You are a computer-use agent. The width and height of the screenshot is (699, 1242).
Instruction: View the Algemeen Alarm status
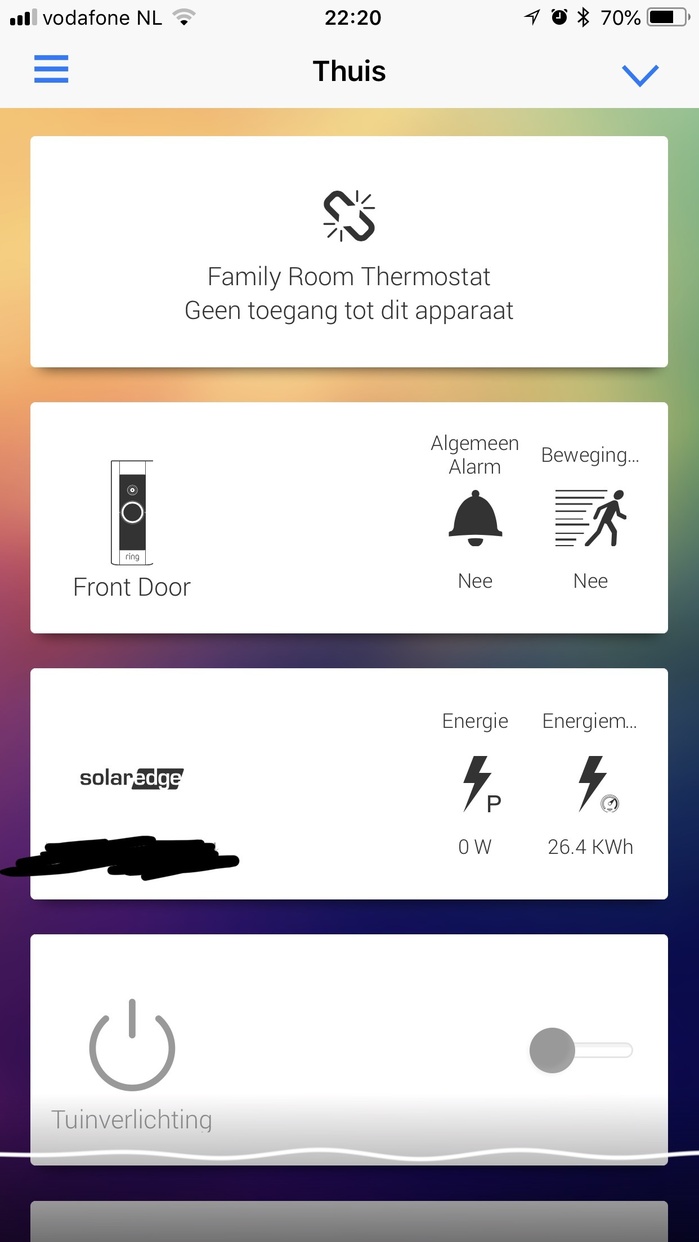475,511
